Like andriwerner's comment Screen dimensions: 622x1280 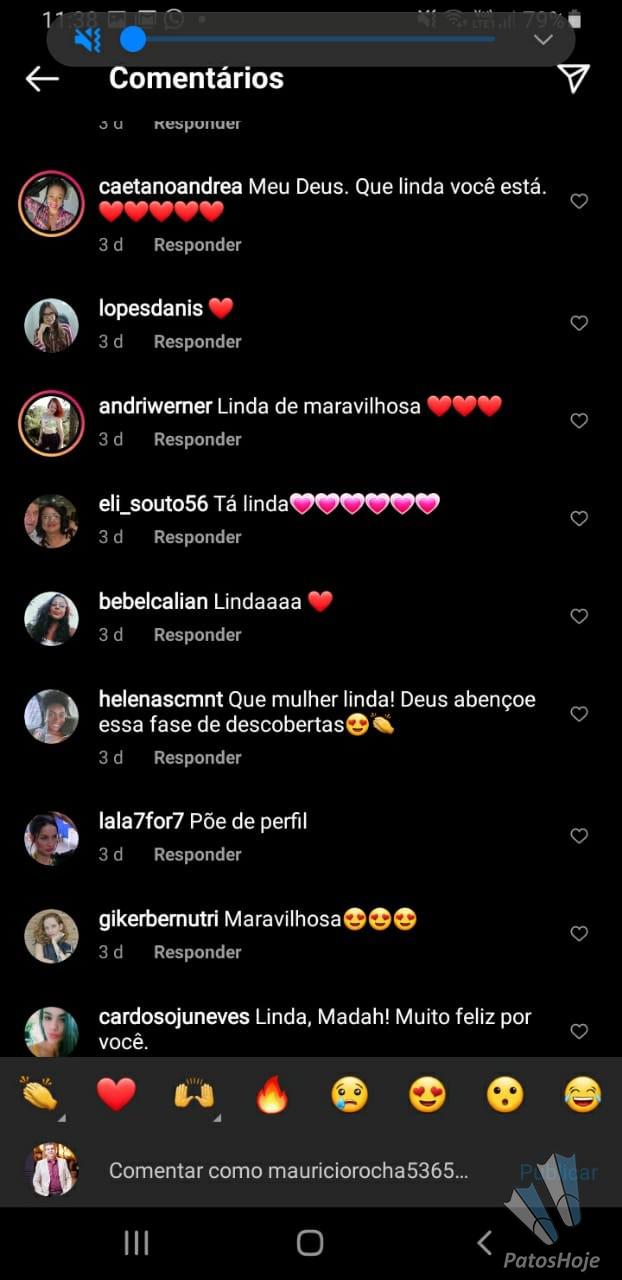click(578, 421)
